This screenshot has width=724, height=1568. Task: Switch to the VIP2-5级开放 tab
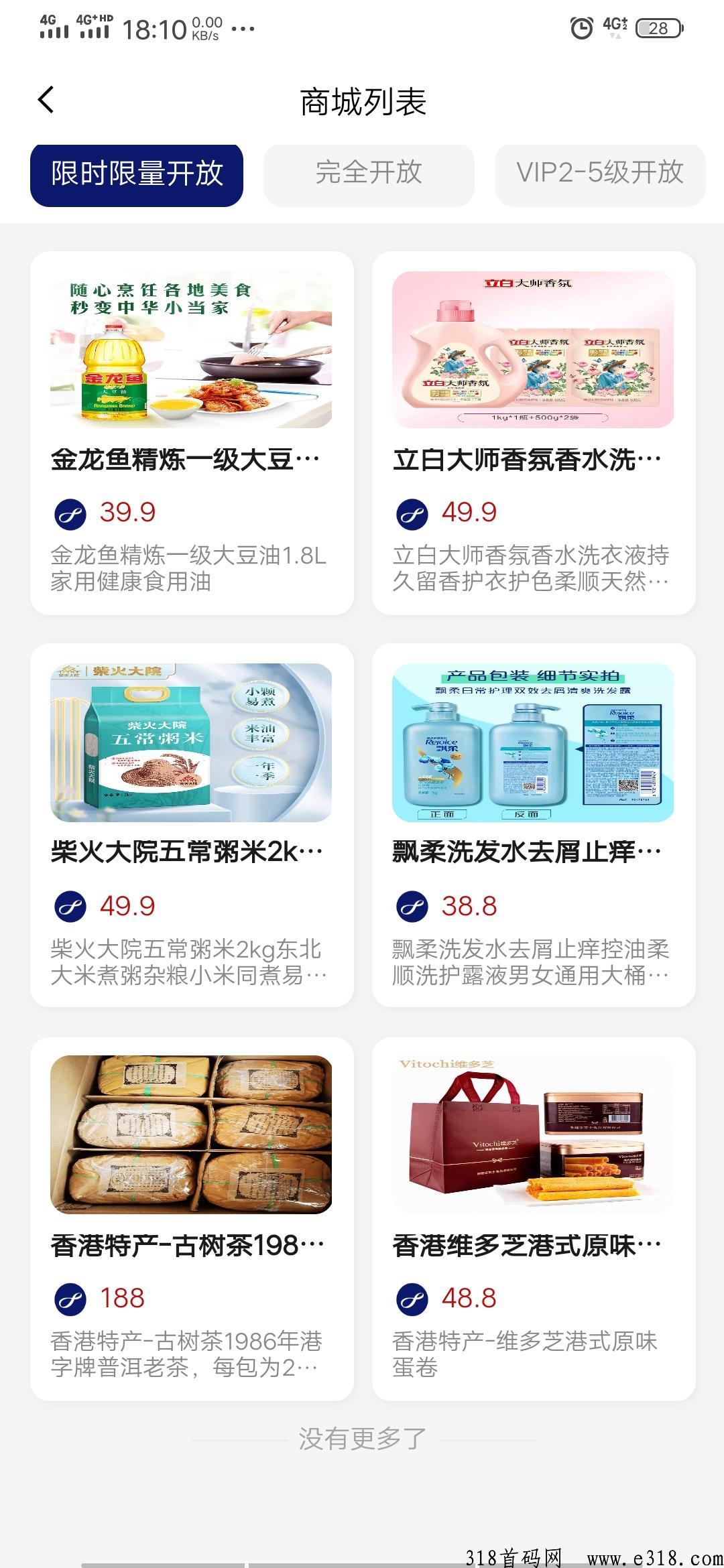tap(599, 175)
